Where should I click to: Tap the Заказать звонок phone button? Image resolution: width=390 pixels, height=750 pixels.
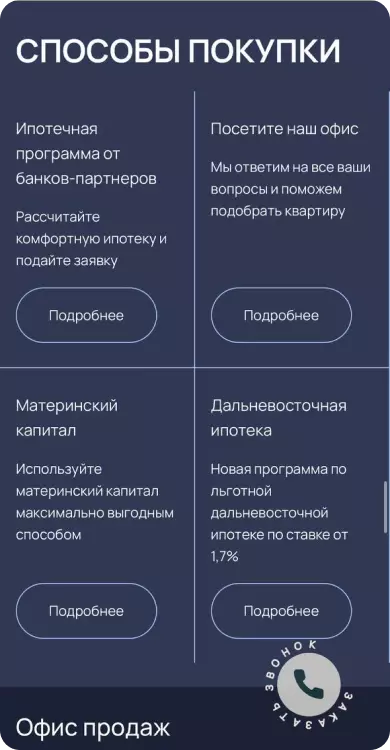coord(309,684)
